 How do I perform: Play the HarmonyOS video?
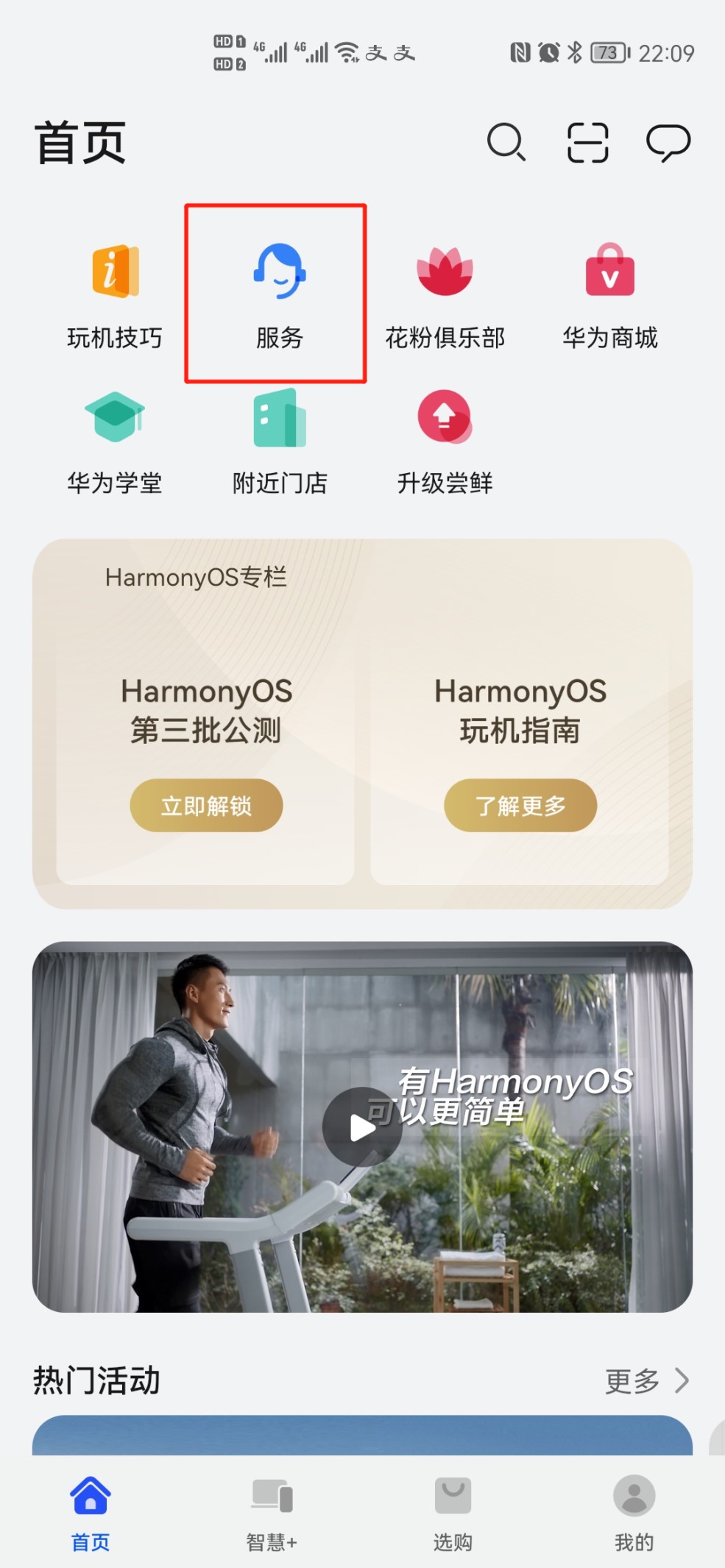tap(362, 1127)
